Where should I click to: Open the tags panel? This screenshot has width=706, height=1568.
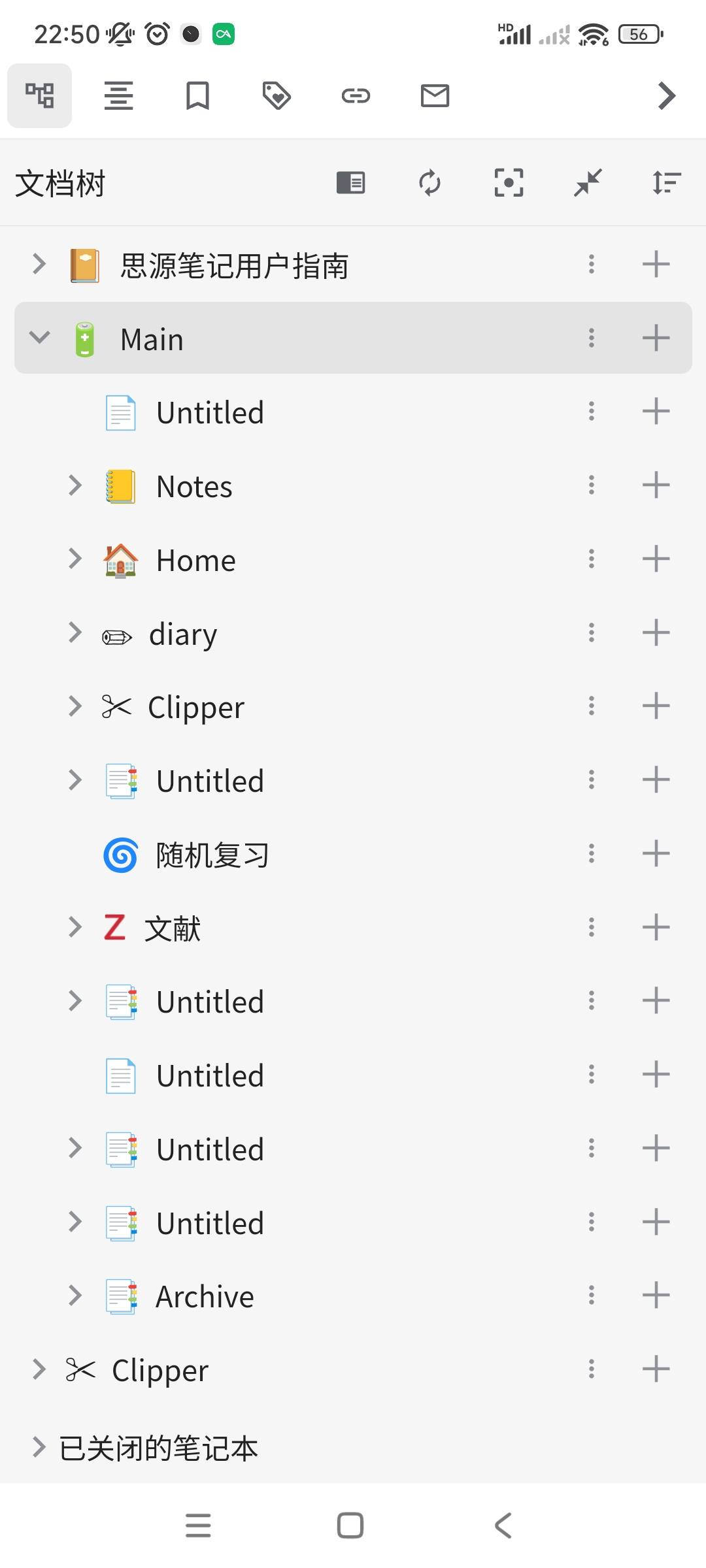coord(277,95)
